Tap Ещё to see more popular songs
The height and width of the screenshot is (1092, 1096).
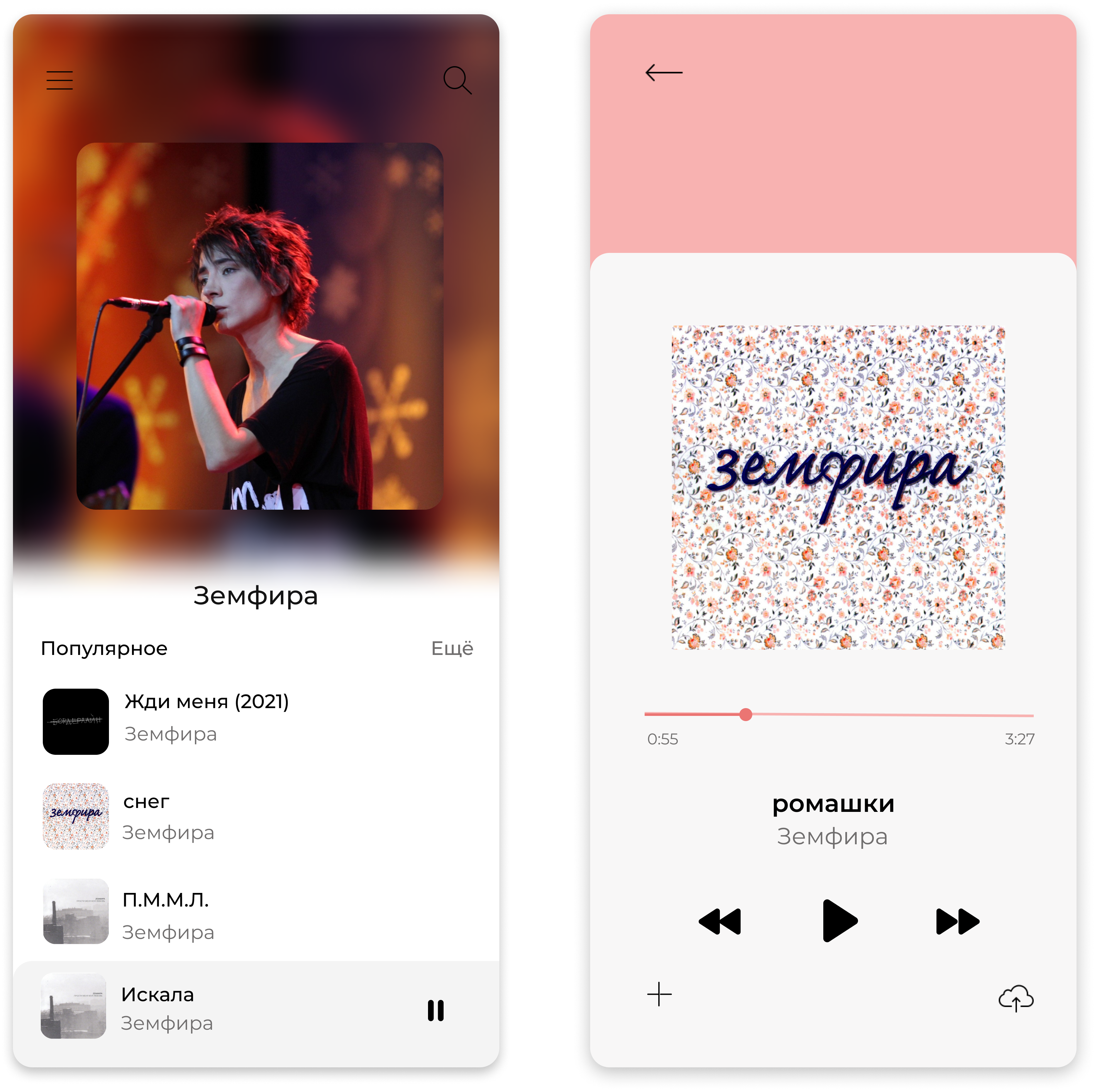tap(452, 648)
